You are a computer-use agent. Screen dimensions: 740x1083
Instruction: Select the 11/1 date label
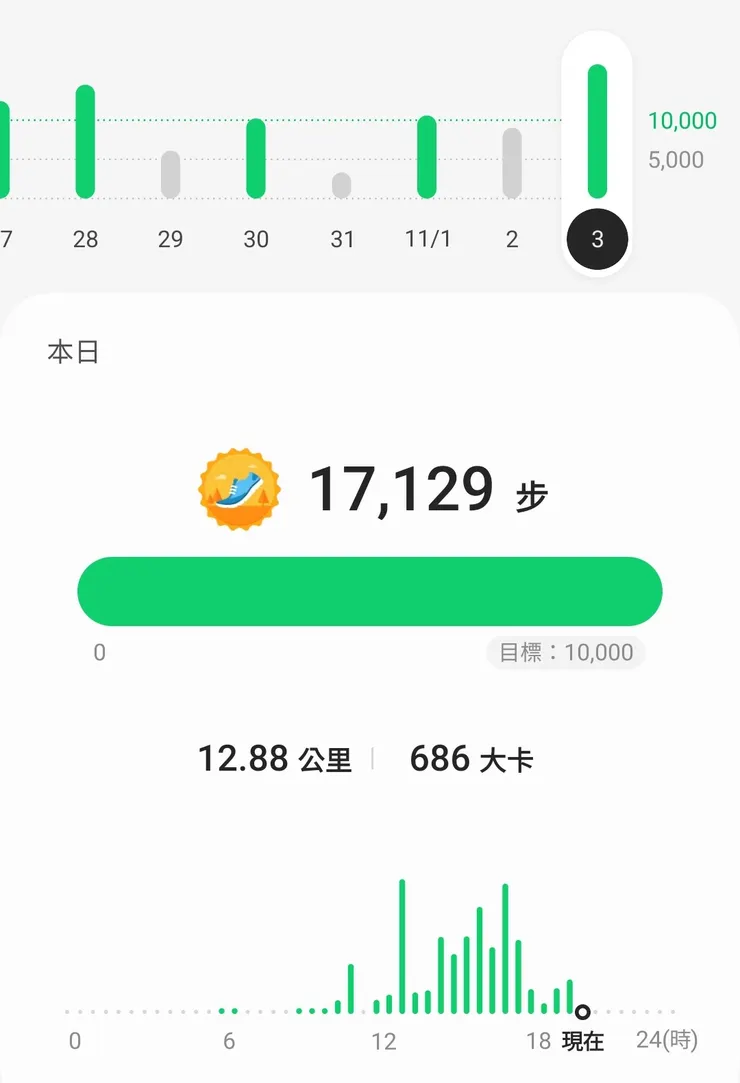tap(427, 239)
